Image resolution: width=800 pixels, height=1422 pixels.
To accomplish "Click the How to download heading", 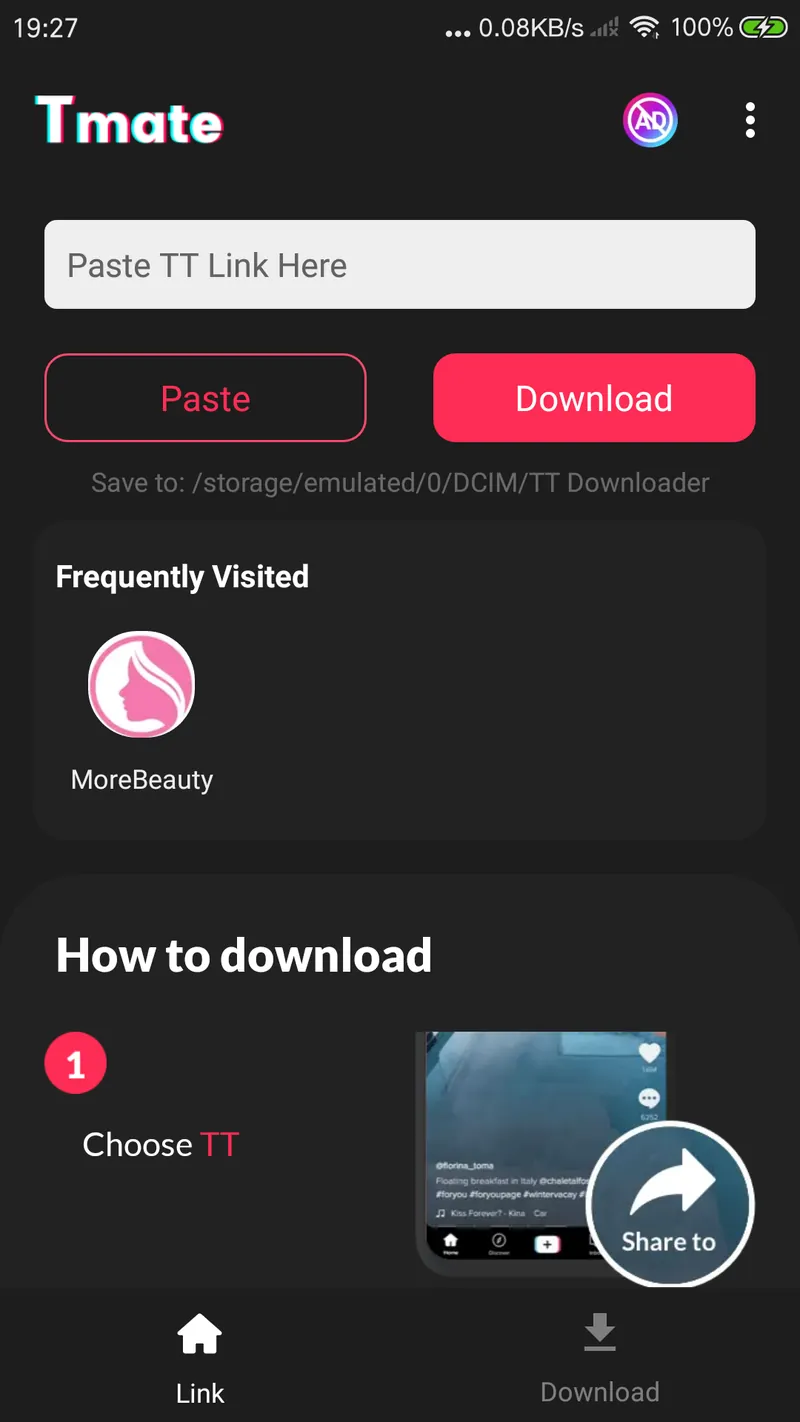I will click(243, 955).
